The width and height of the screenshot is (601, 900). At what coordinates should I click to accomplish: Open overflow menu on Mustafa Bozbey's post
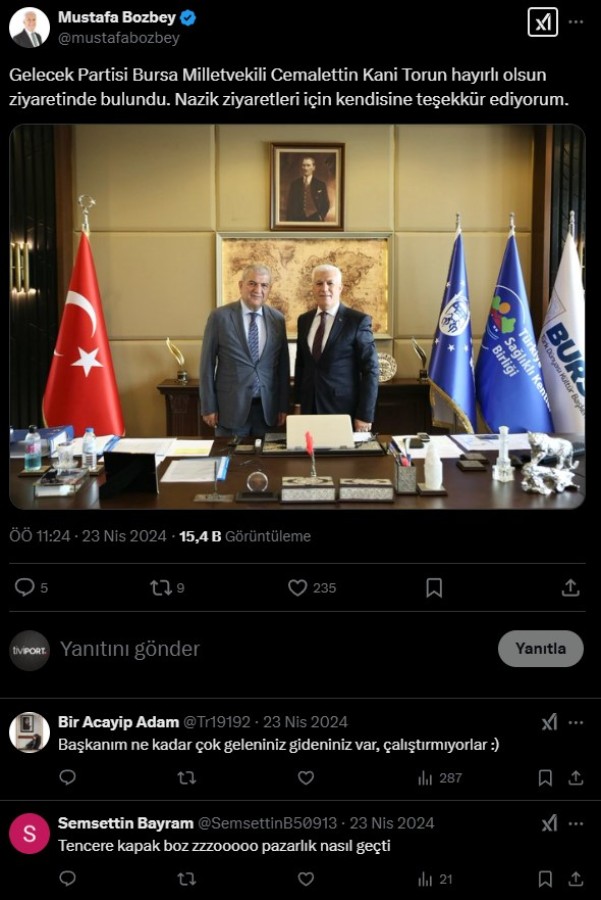pos(576,22)
